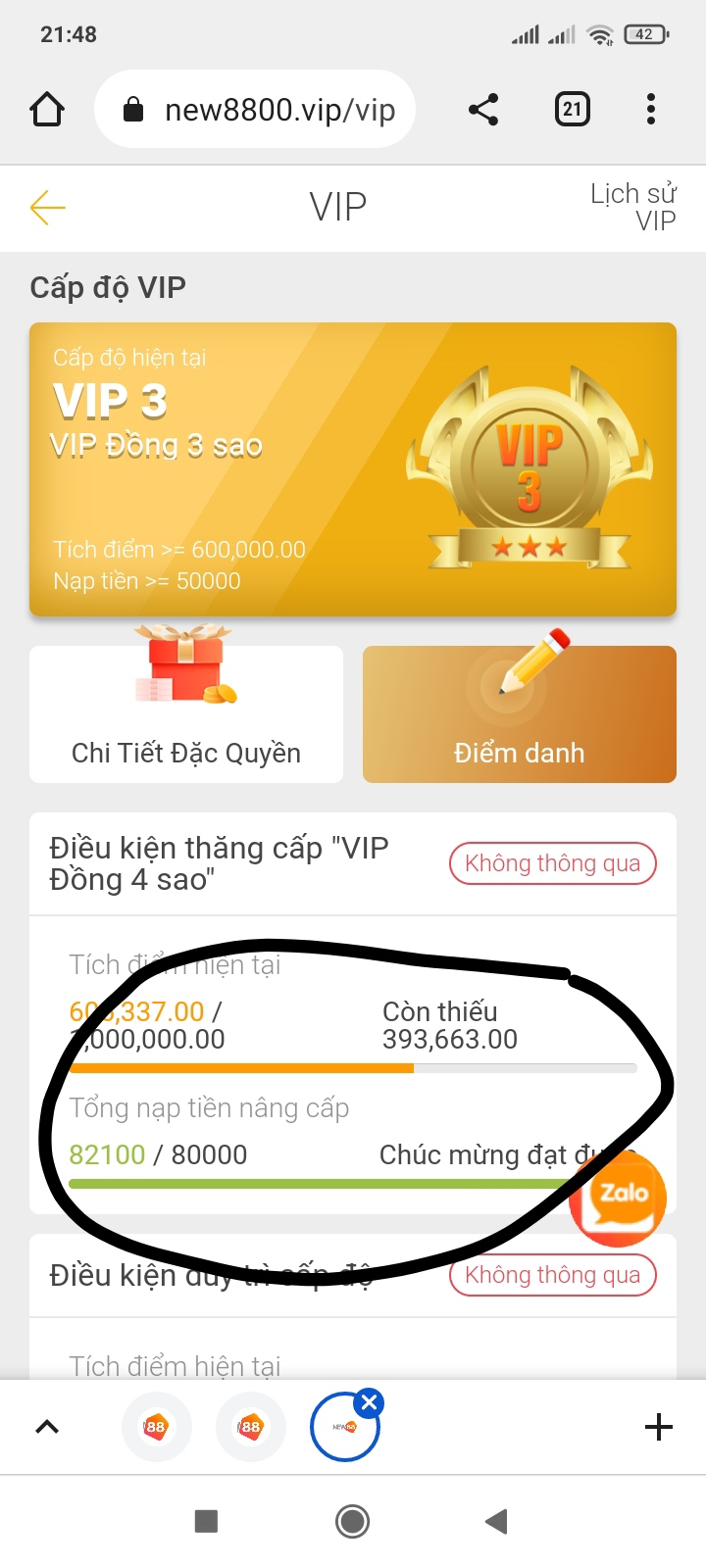706x1568 pixels.
Task: Tap the system back button
Action: 496,1521
